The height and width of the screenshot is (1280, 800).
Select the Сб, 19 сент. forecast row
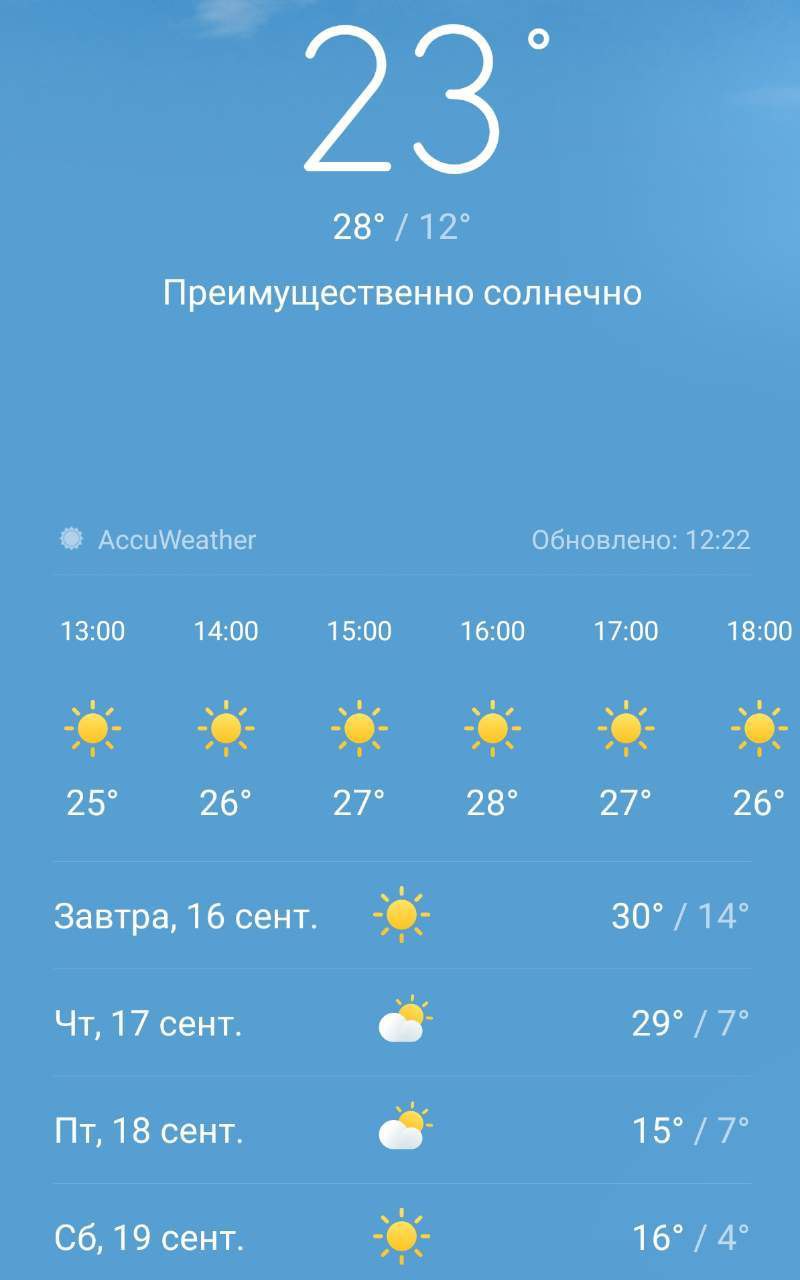coord(400,1238)
